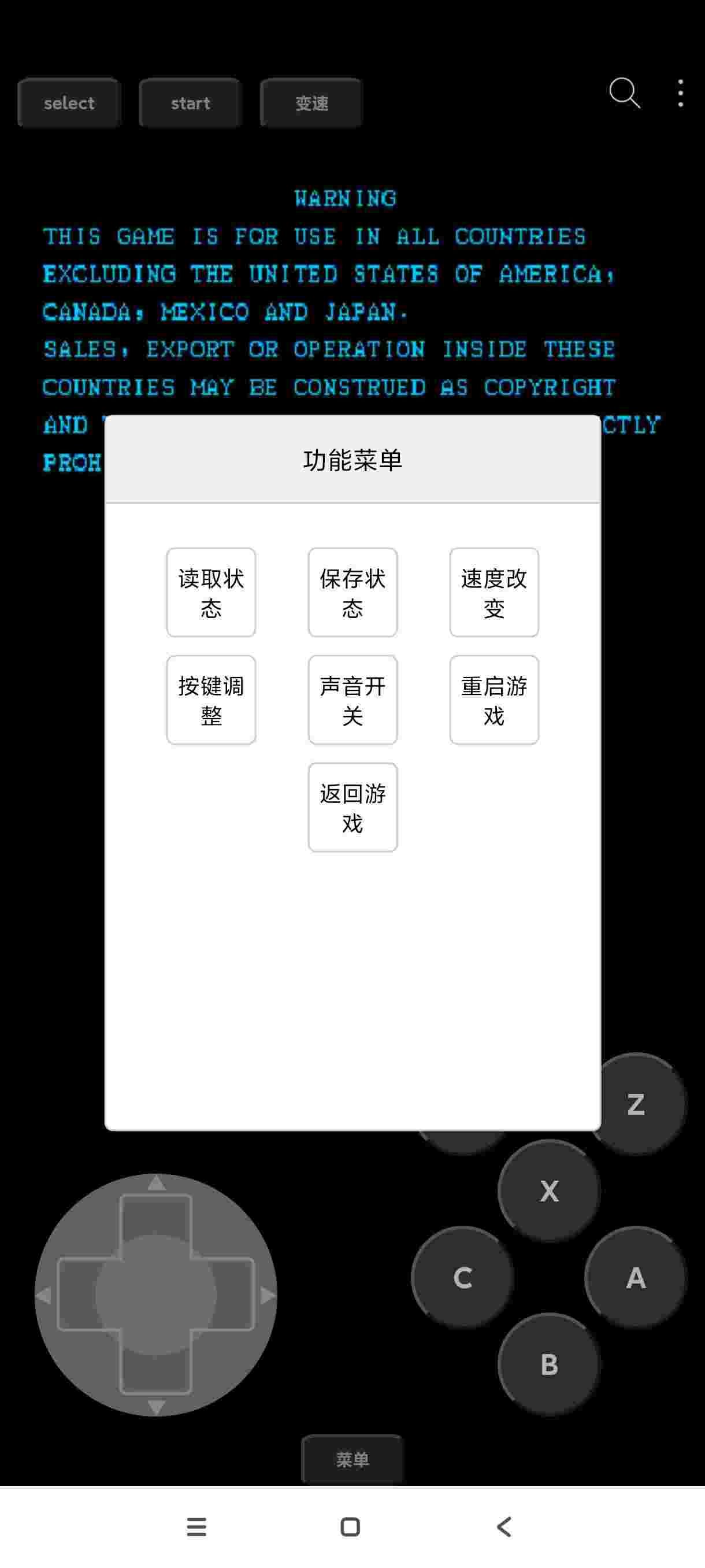Open 速度改变 speed change option
The width and height of the screenshot is (705, 1568).
click(493, 592)
